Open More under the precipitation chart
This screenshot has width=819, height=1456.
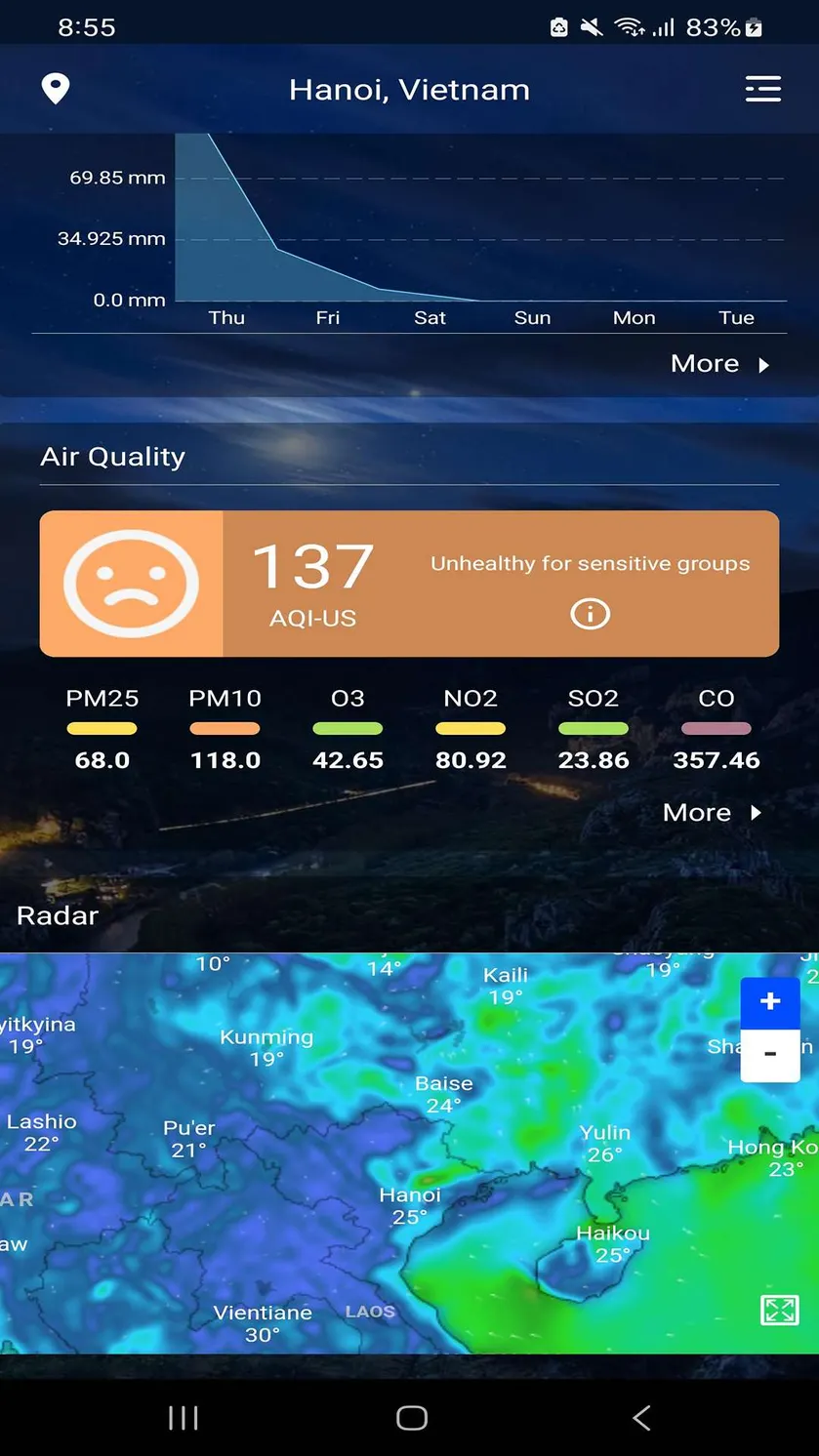[x=720, y=364]
